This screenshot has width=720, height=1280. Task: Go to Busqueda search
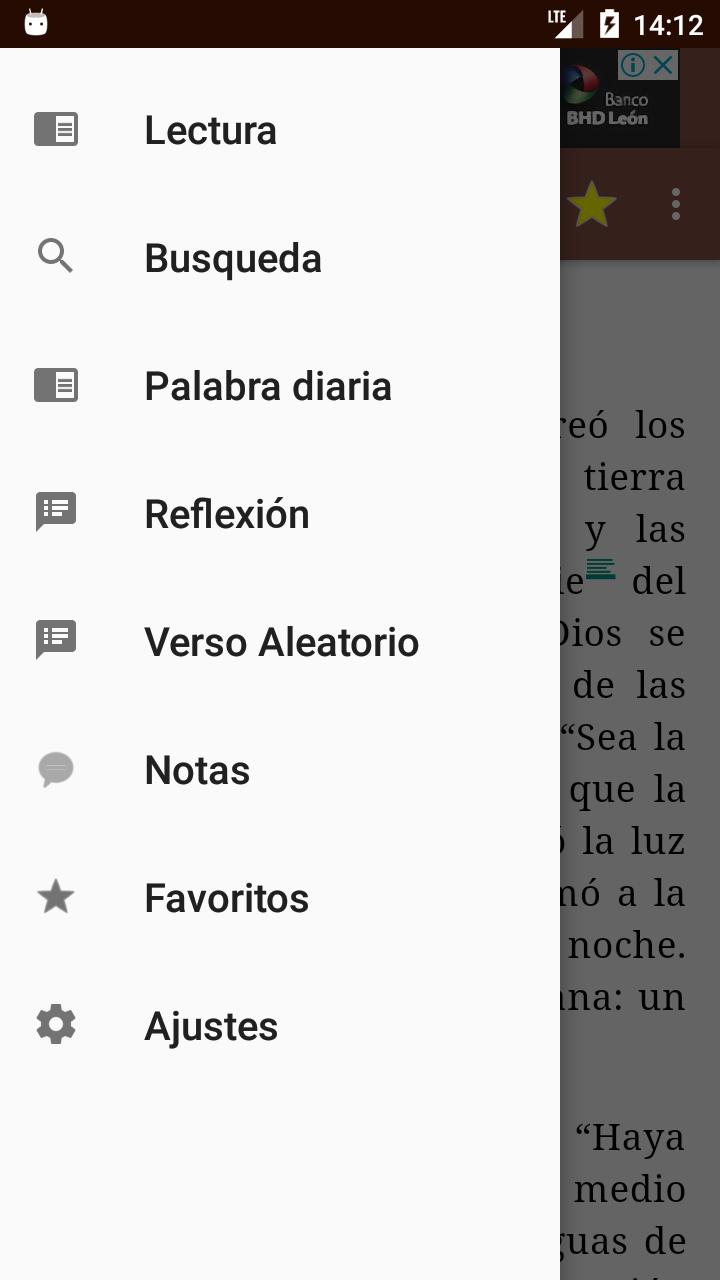click(280, 258)
